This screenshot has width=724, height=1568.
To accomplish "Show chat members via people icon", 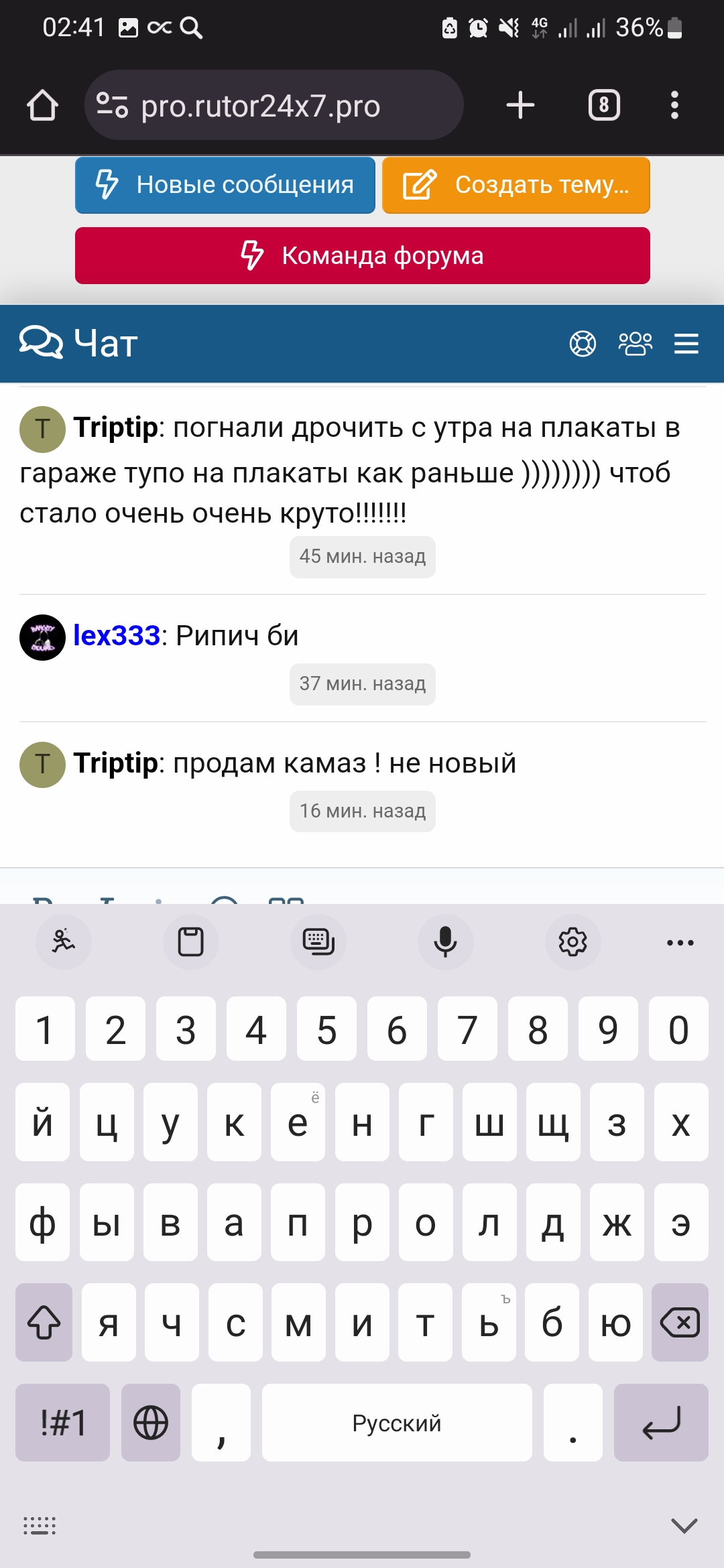I will 635,344.
